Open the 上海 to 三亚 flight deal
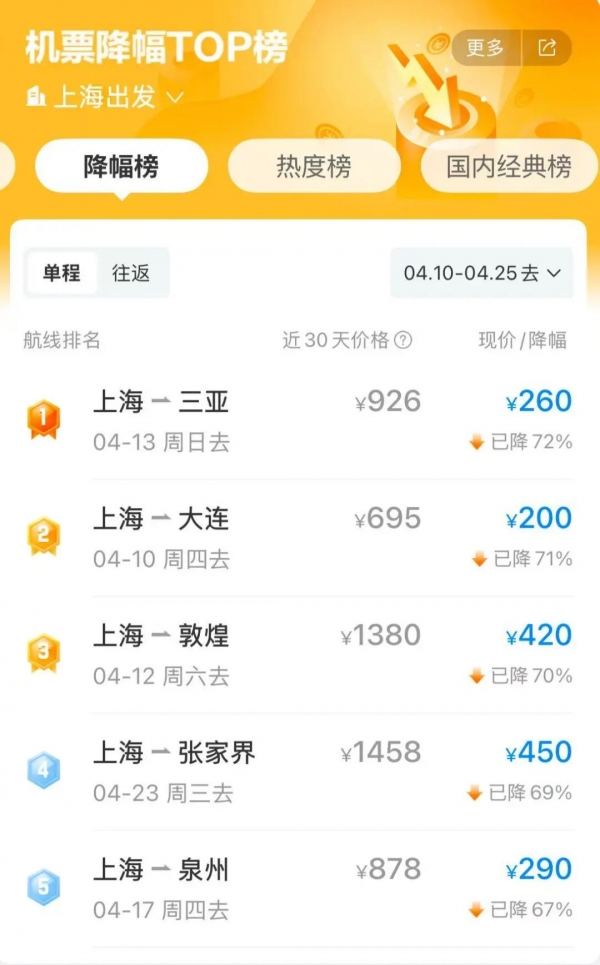The width and height of the screenshot is (600, 965). click(x=300, y=421)
